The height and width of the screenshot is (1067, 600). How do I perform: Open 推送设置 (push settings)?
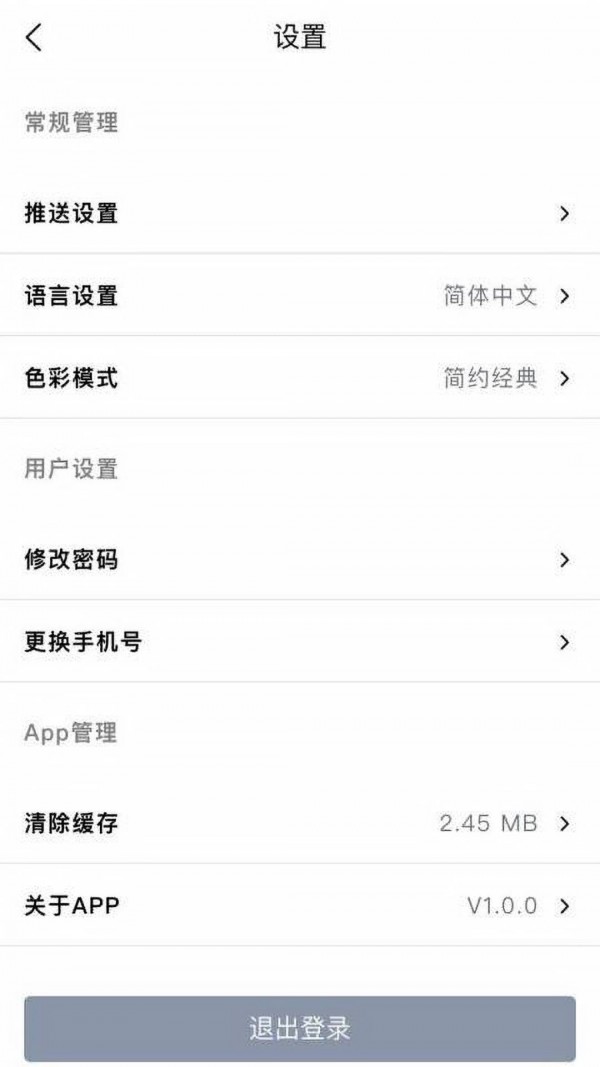pos(300,213)
